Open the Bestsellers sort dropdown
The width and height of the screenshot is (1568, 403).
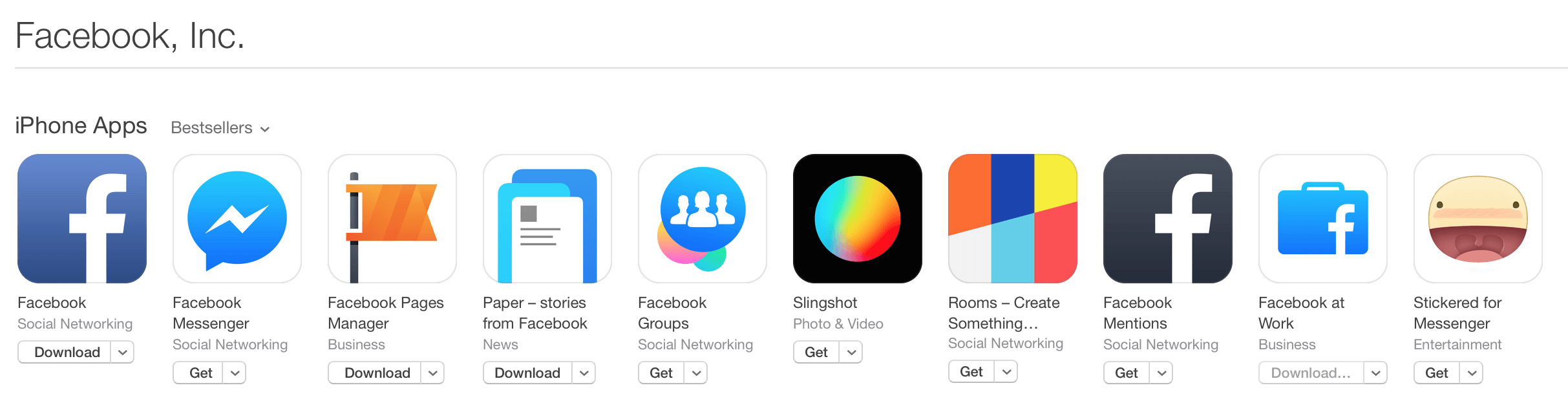[220, 128]
